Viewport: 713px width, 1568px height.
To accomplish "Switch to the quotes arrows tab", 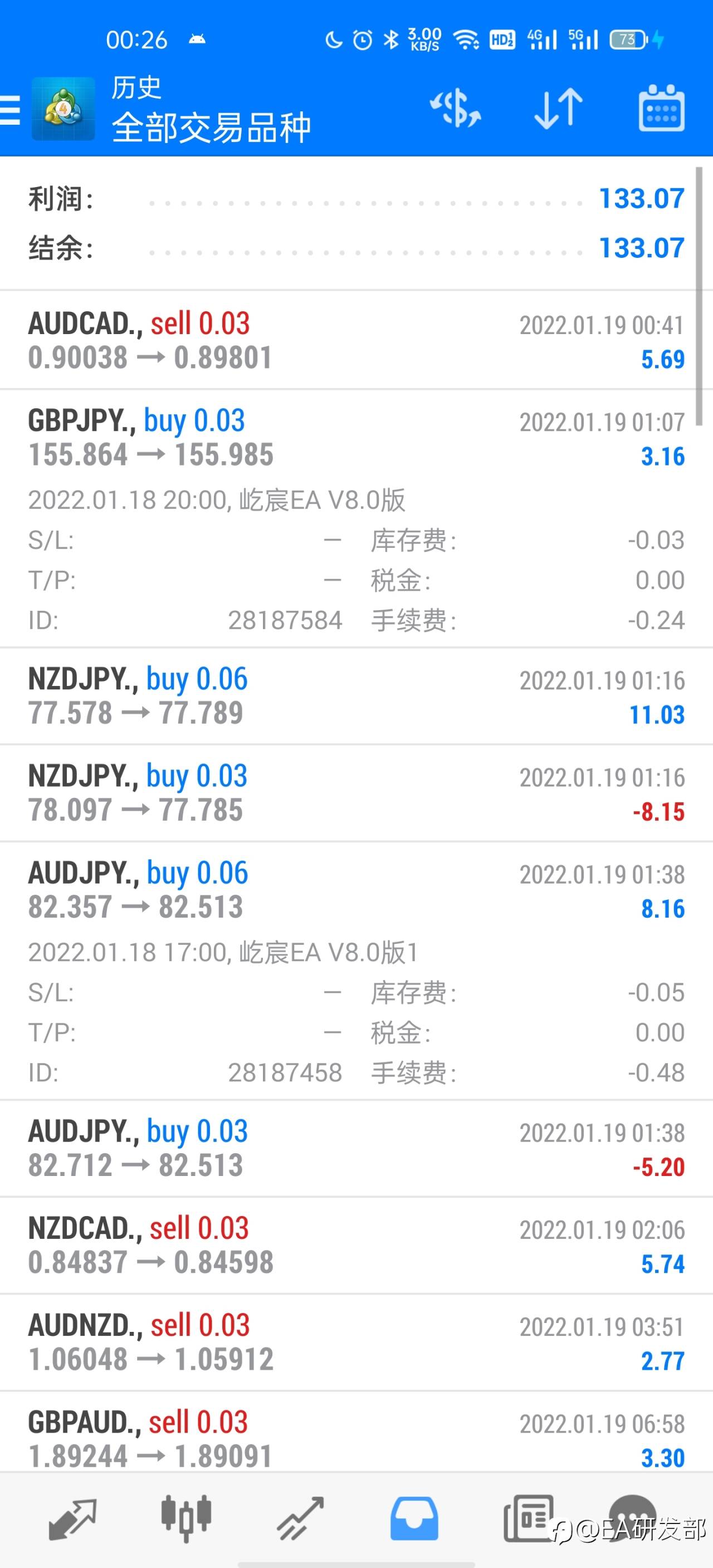I will [x=72, y=1518].
